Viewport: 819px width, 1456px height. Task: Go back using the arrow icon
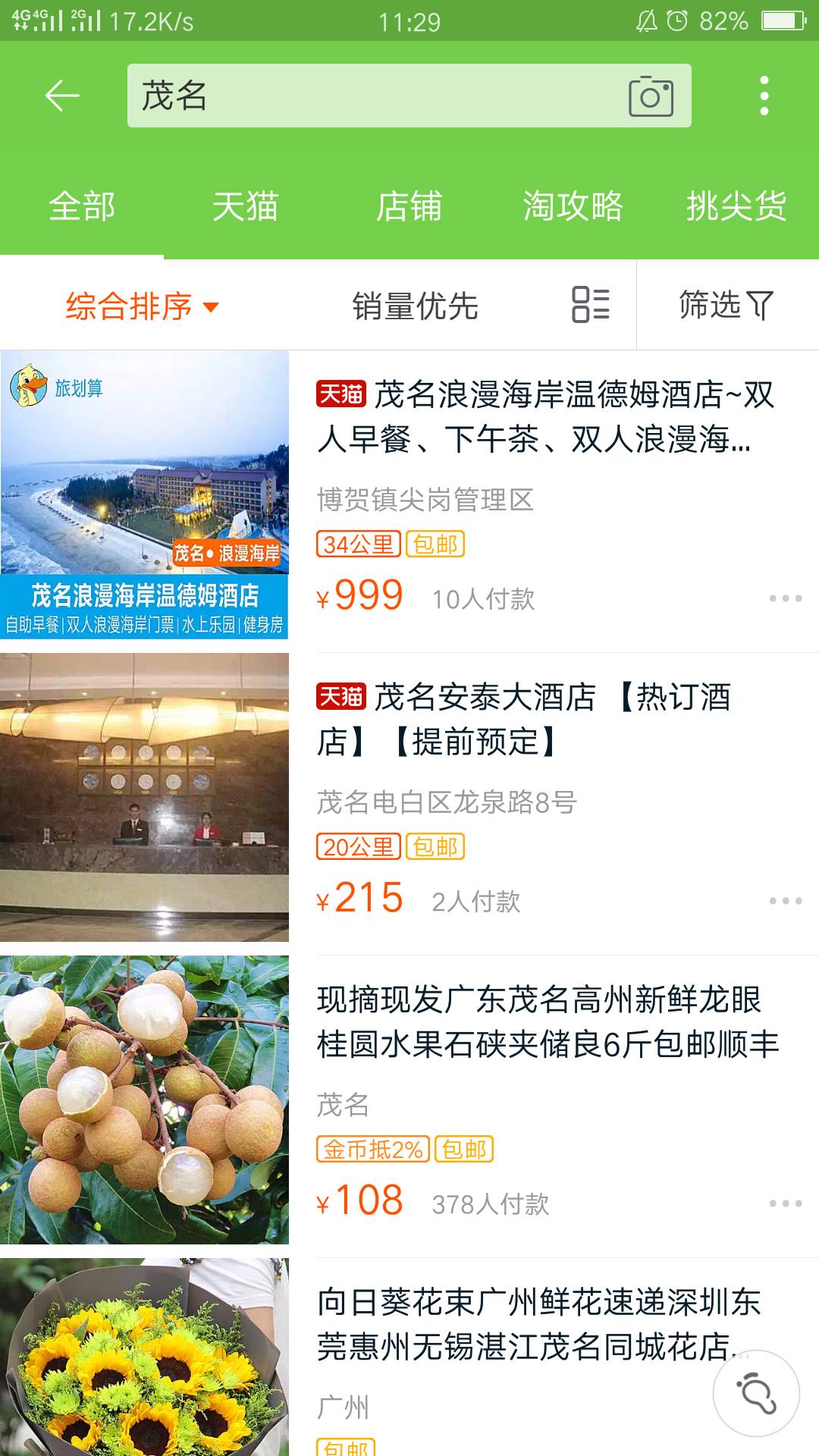tap(62, 96)
